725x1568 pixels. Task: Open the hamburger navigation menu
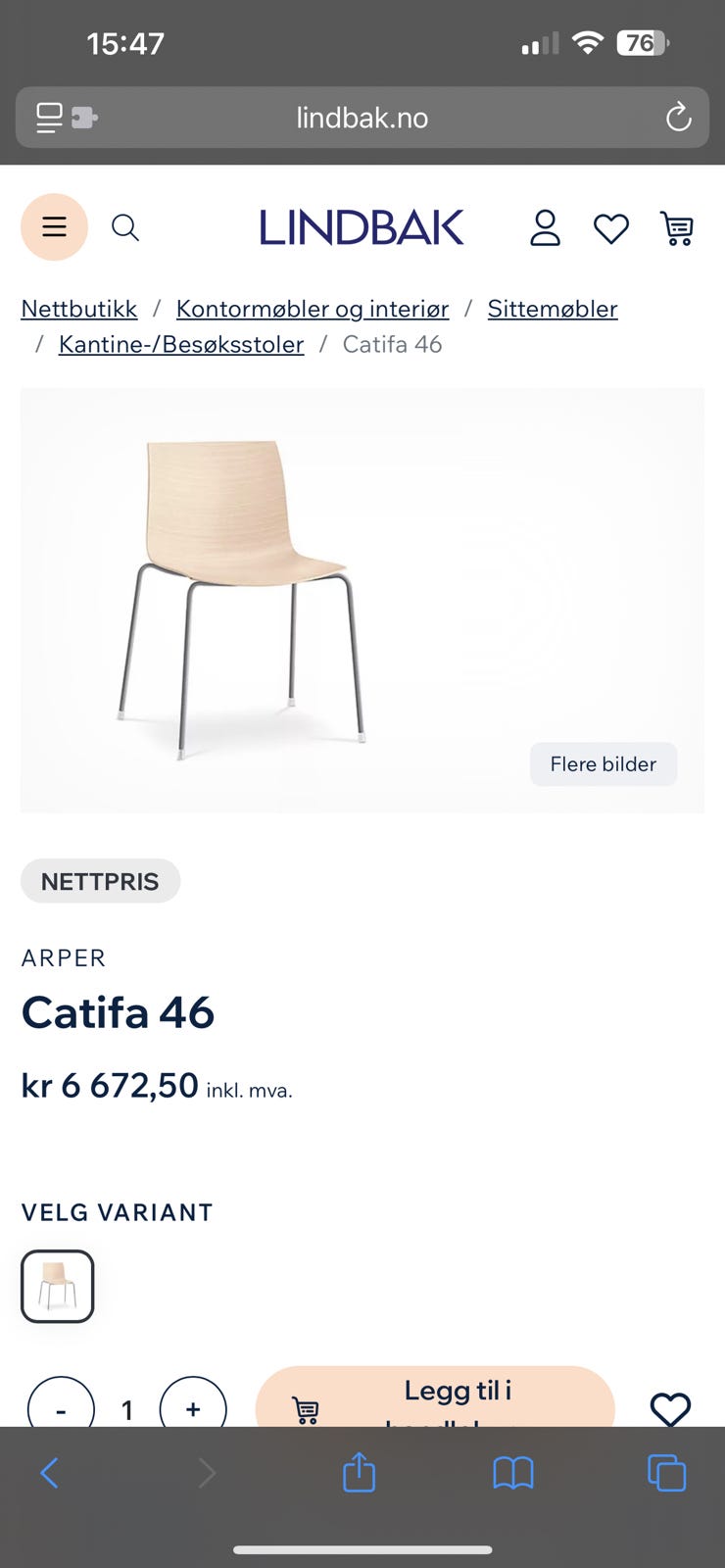(x=54, y=226)
